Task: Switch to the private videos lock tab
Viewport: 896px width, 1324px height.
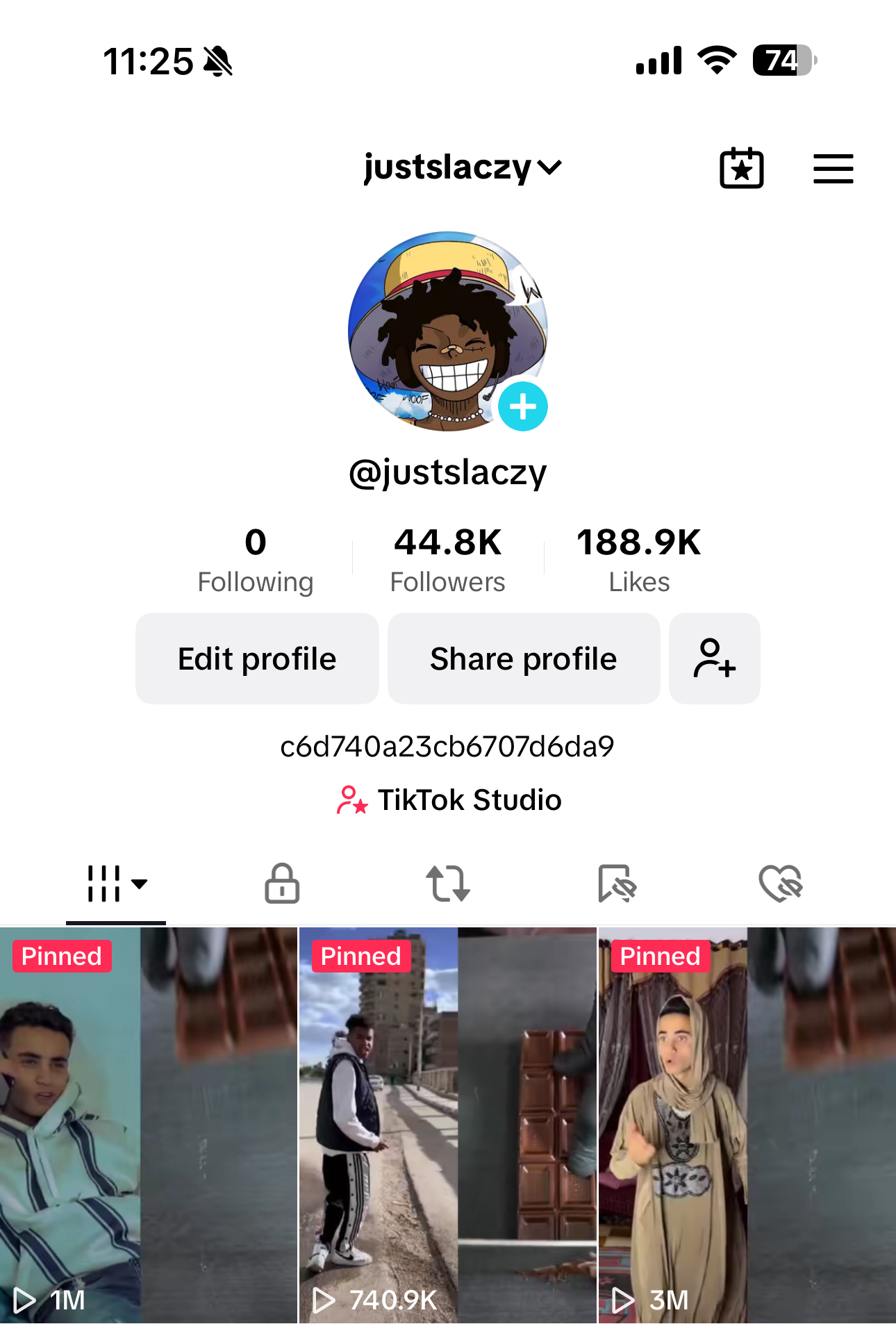Action: tap(282, 884)
